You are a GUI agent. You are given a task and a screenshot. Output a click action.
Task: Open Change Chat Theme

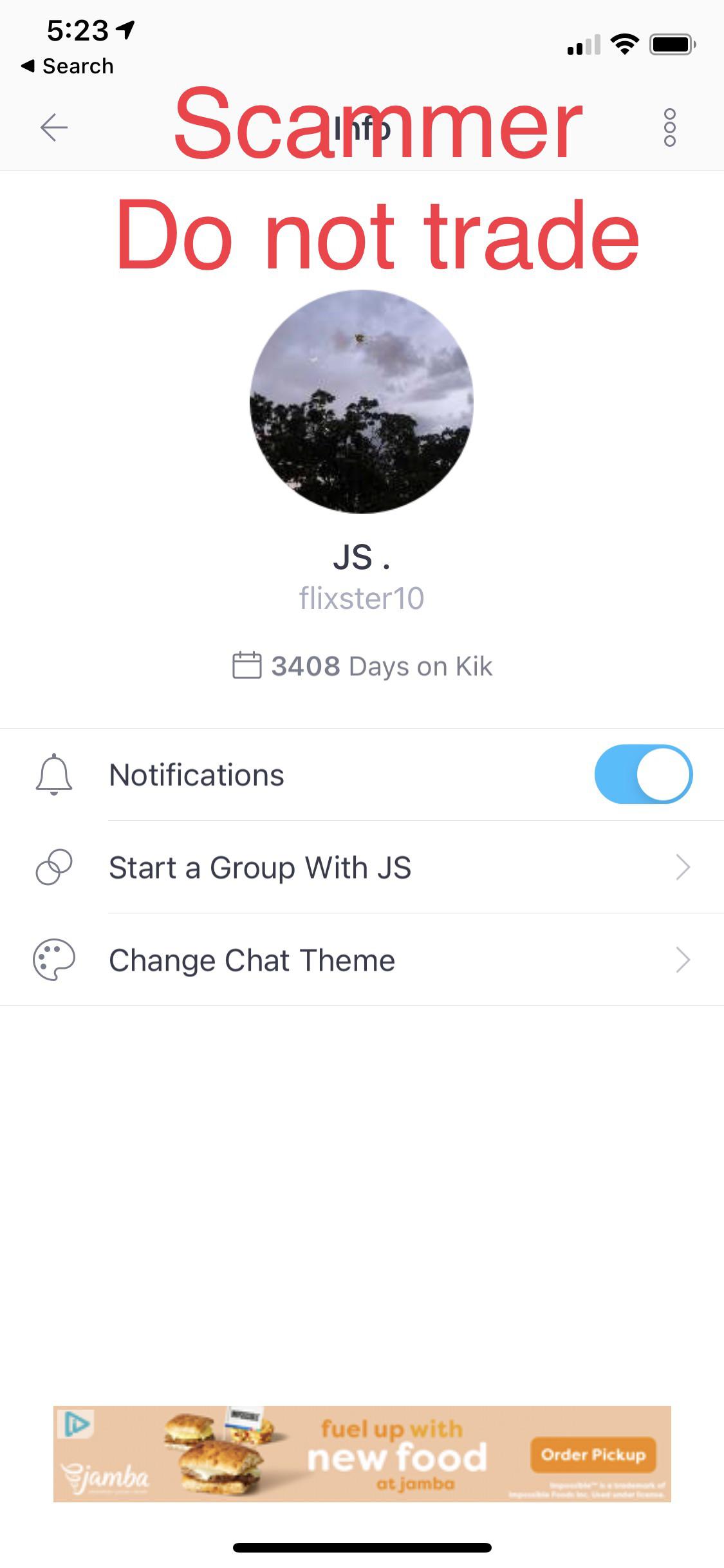(252, 960)
